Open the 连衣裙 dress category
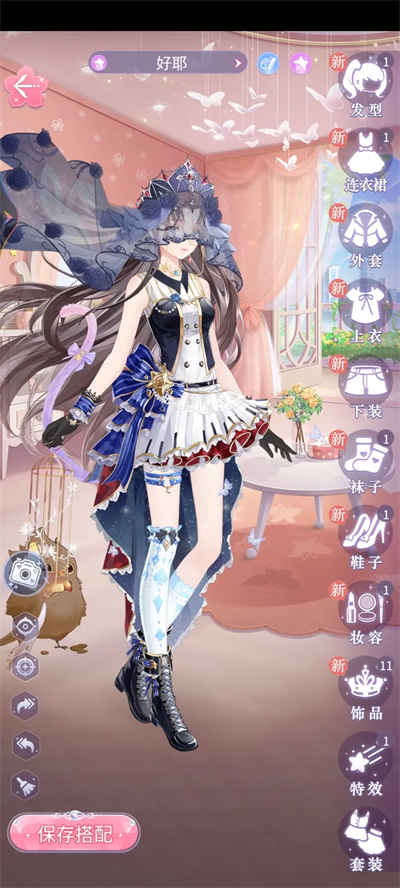Image resolution: width=400 pixels, height=888 pixels. (366, 160)
